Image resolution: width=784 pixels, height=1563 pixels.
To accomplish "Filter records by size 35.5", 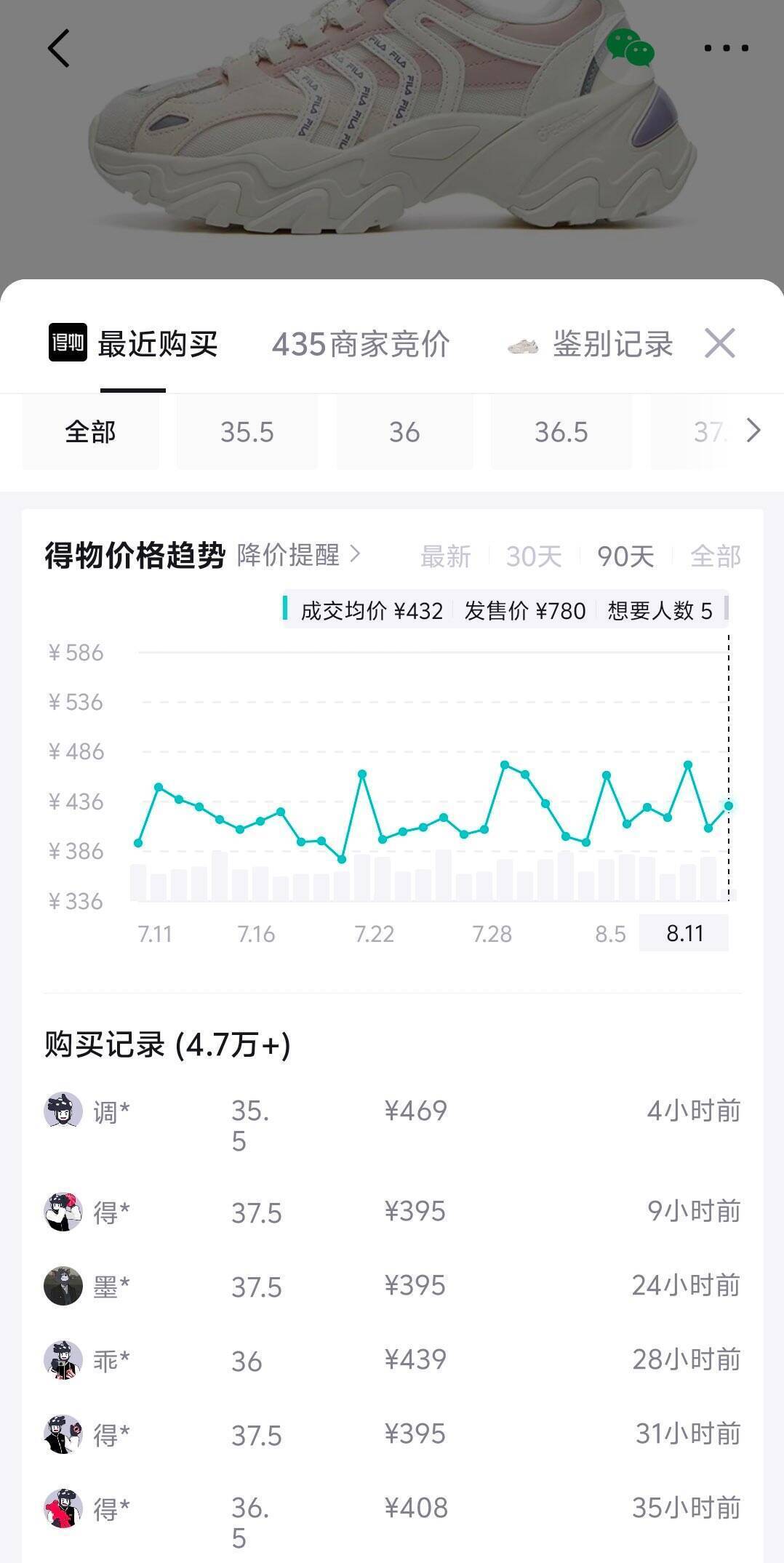I will click(x=247, y=432).
